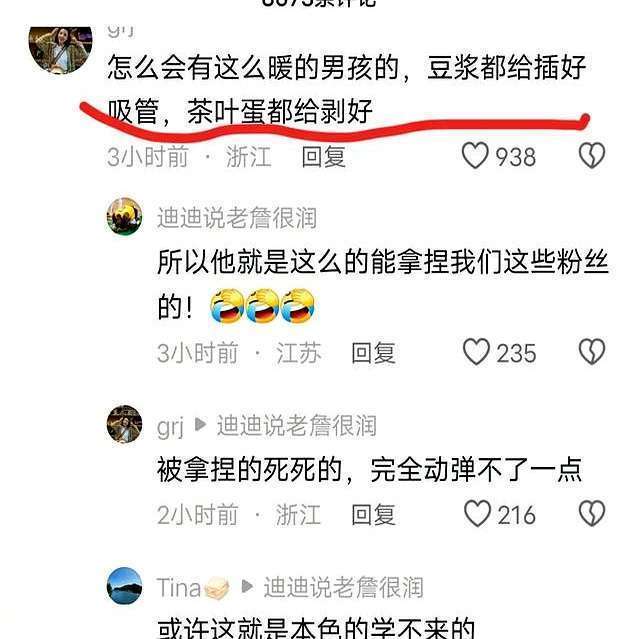The width and height of the screenshot is (640, 639).
Task: Like 迪迪说老詹很润's comment with 235 likes
Action: (x=478, y=352)
